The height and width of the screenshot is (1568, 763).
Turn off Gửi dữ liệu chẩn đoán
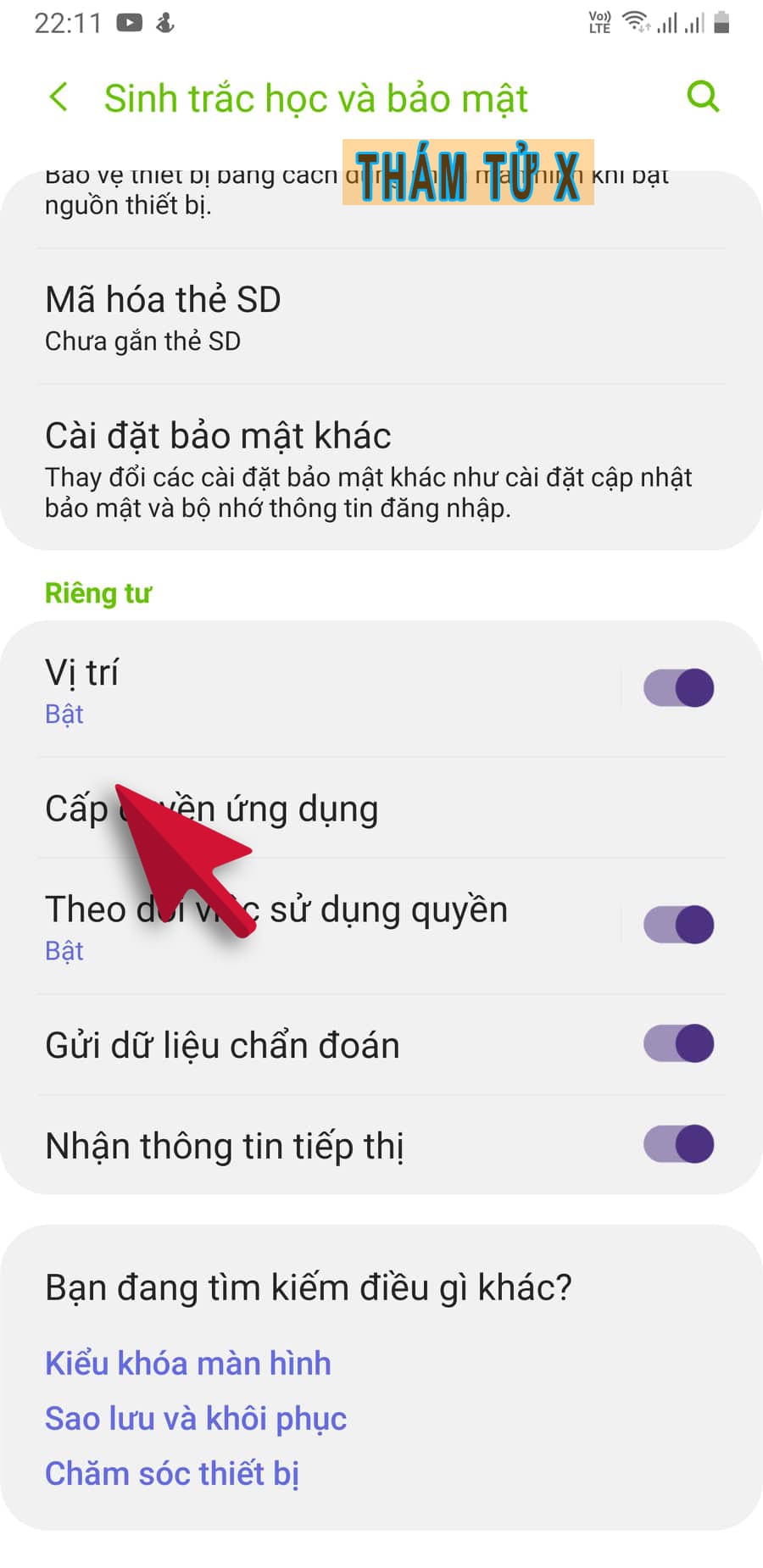pyautogui.click(x=678, y=1043)
